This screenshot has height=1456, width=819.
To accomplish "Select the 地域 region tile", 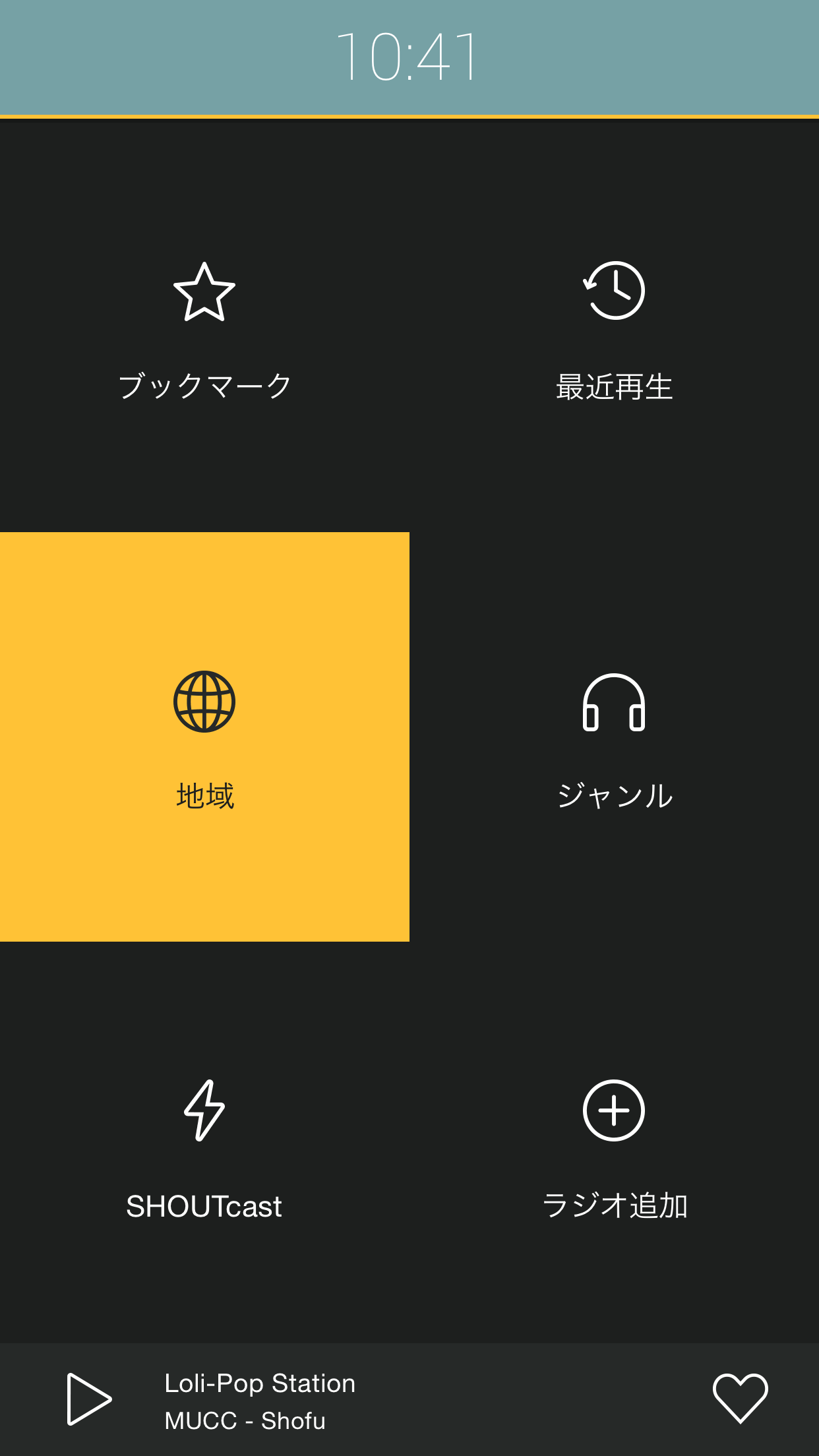I will point(204,737).
